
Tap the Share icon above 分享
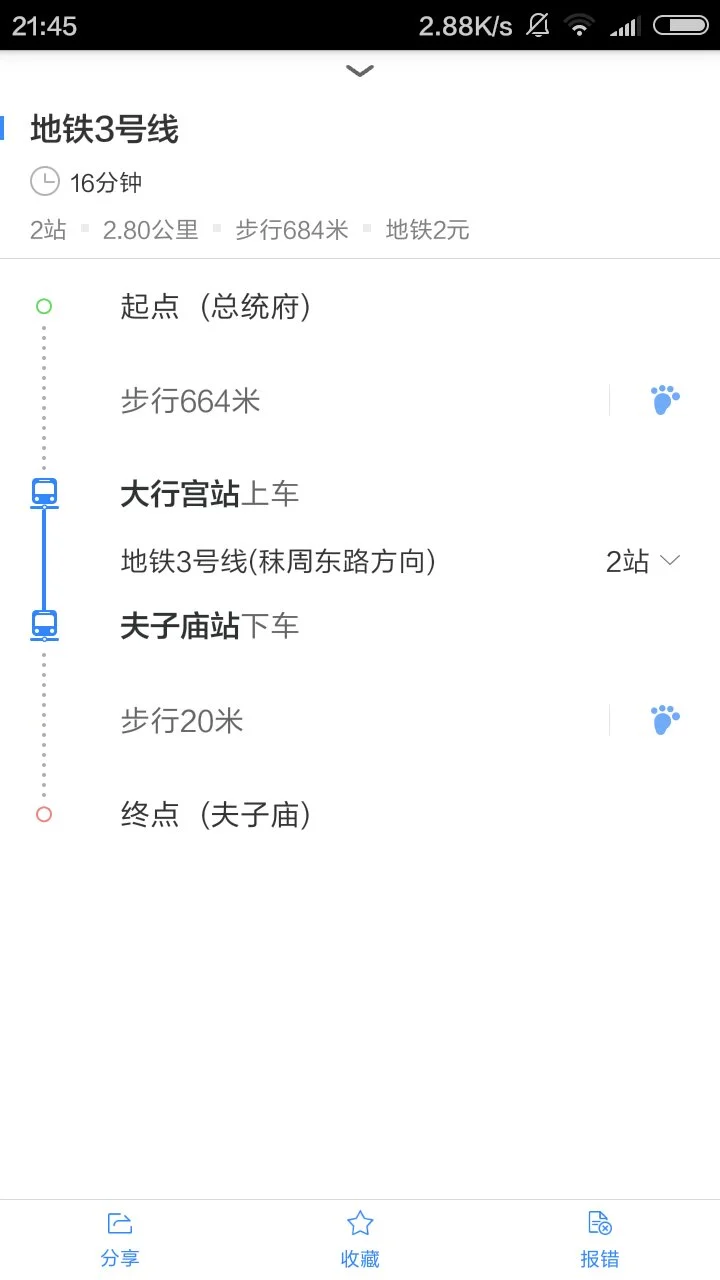point(120,1222)
